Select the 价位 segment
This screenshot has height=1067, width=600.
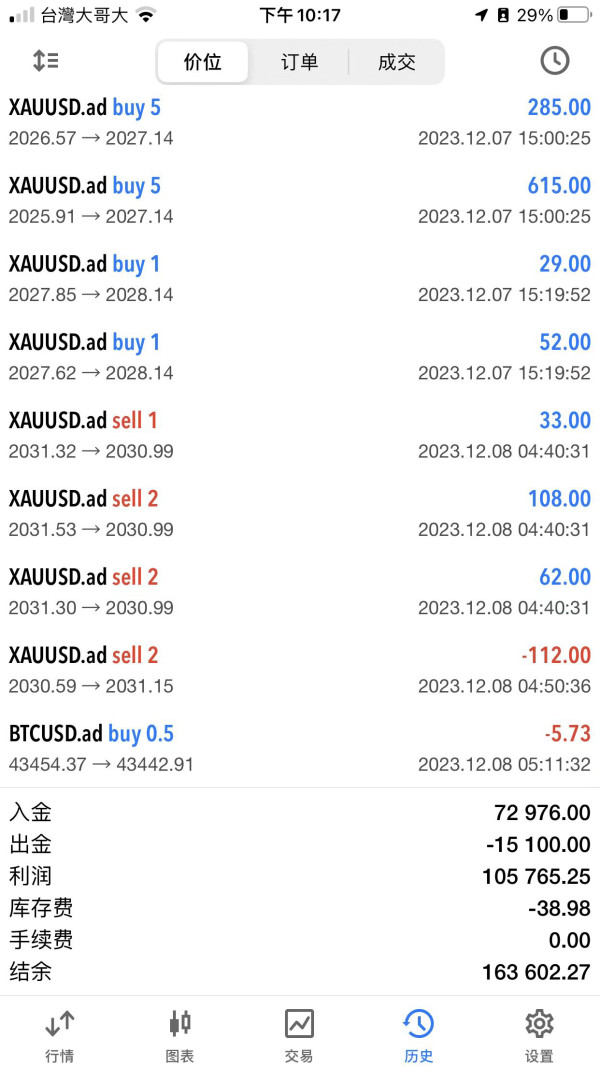(203, 62)
